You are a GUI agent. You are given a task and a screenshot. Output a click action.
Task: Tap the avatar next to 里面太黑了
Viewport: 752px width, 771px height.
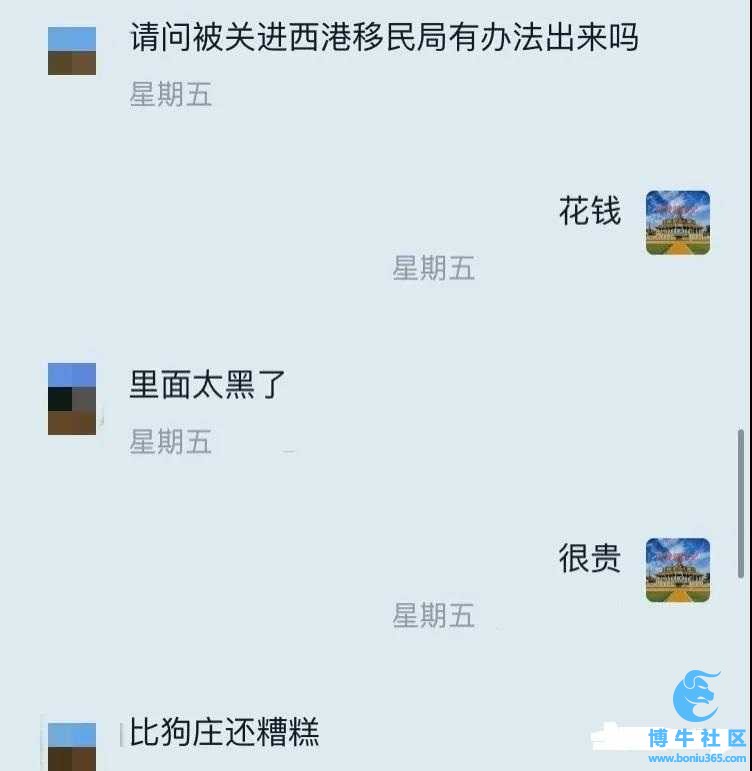(x=72, y=398)
